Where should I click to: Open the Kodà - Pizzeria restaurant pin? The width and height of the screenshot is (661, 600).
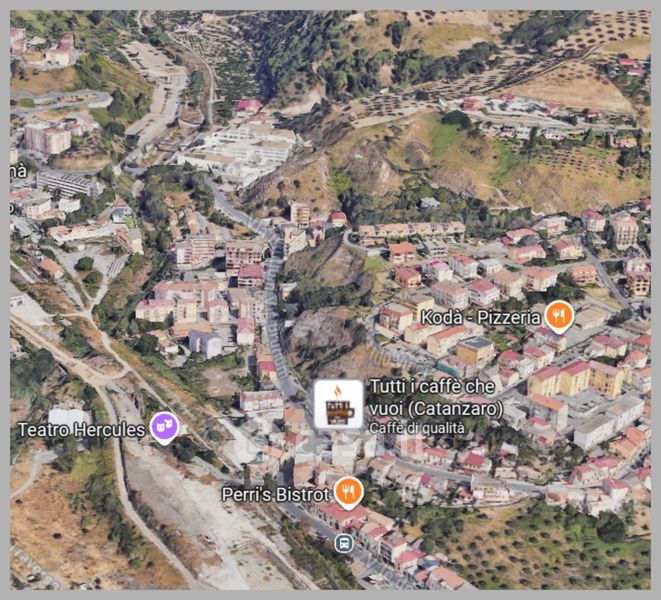point(559,316)
